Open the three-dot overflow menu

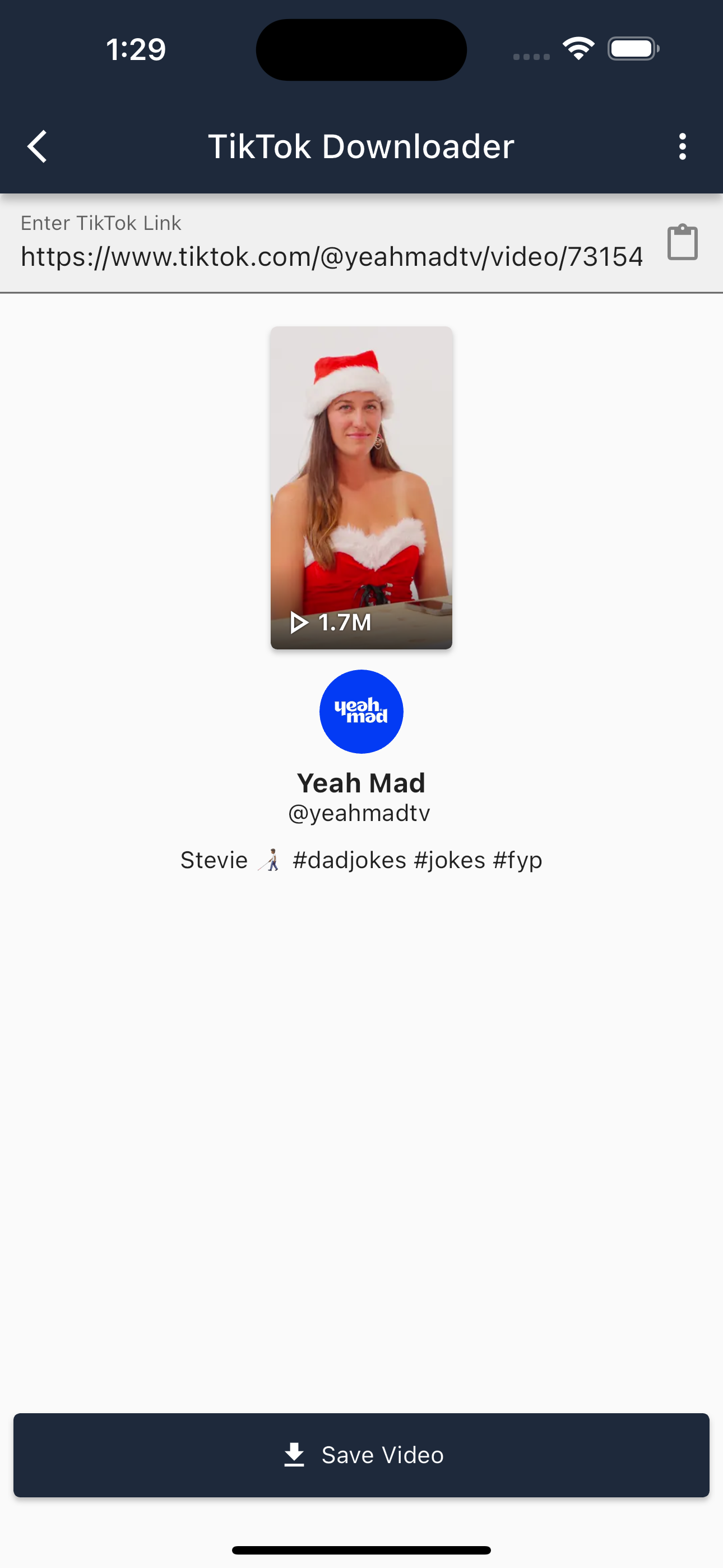pos(682,147)
